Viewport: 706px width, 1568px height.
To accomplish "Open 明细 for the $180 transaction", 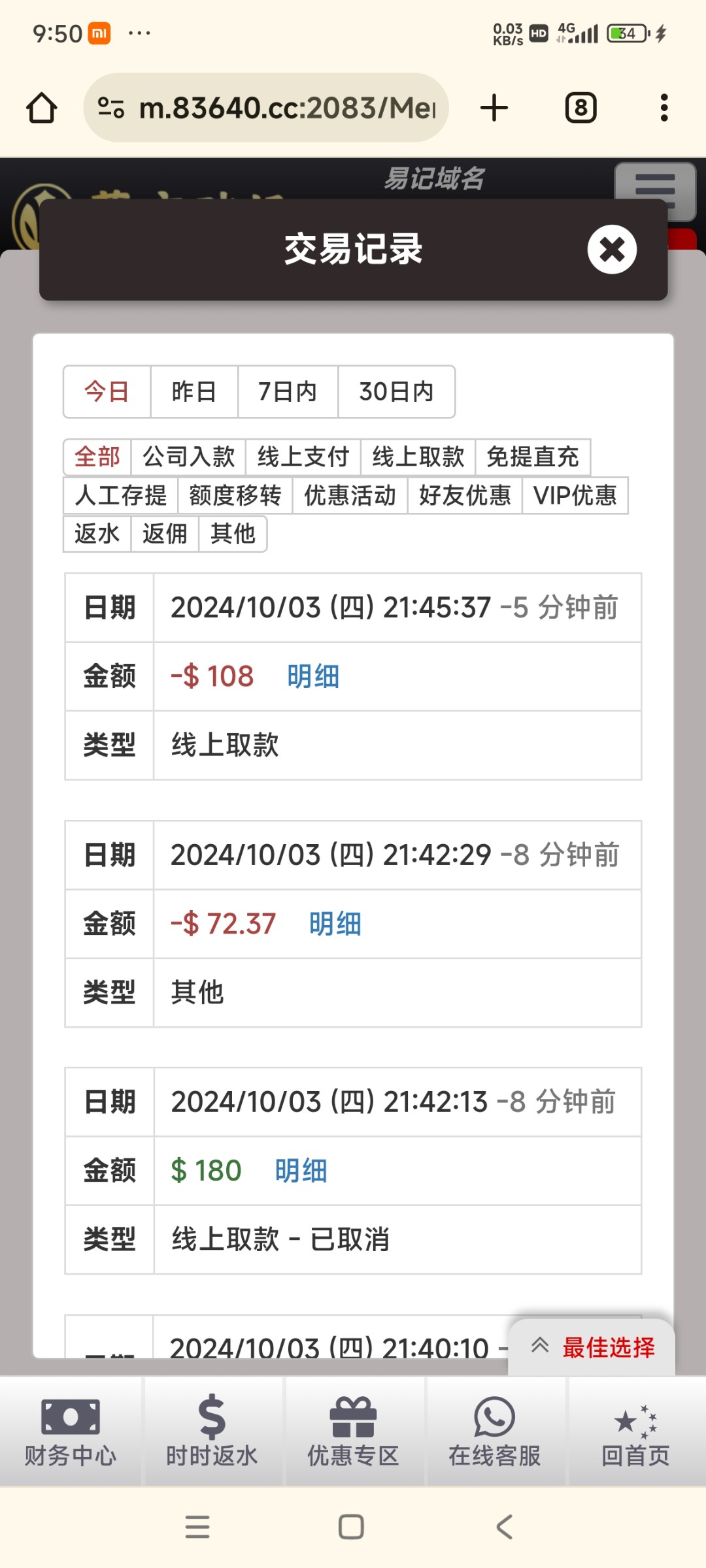I will [301, 1170].
